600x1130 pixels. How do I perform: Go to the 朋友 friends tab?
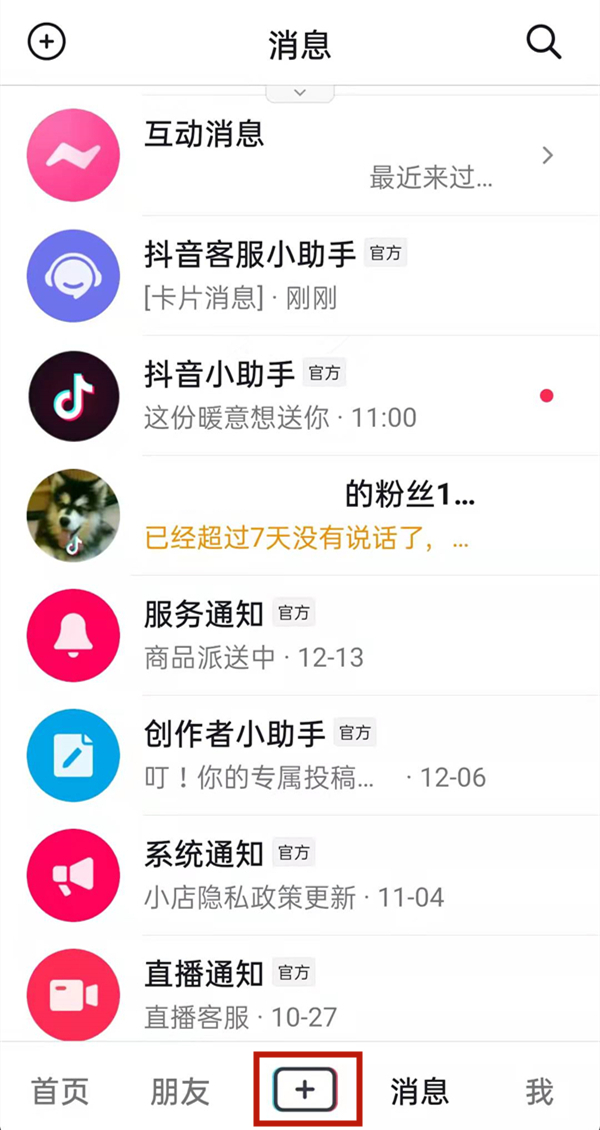[x=180, y=1091]
